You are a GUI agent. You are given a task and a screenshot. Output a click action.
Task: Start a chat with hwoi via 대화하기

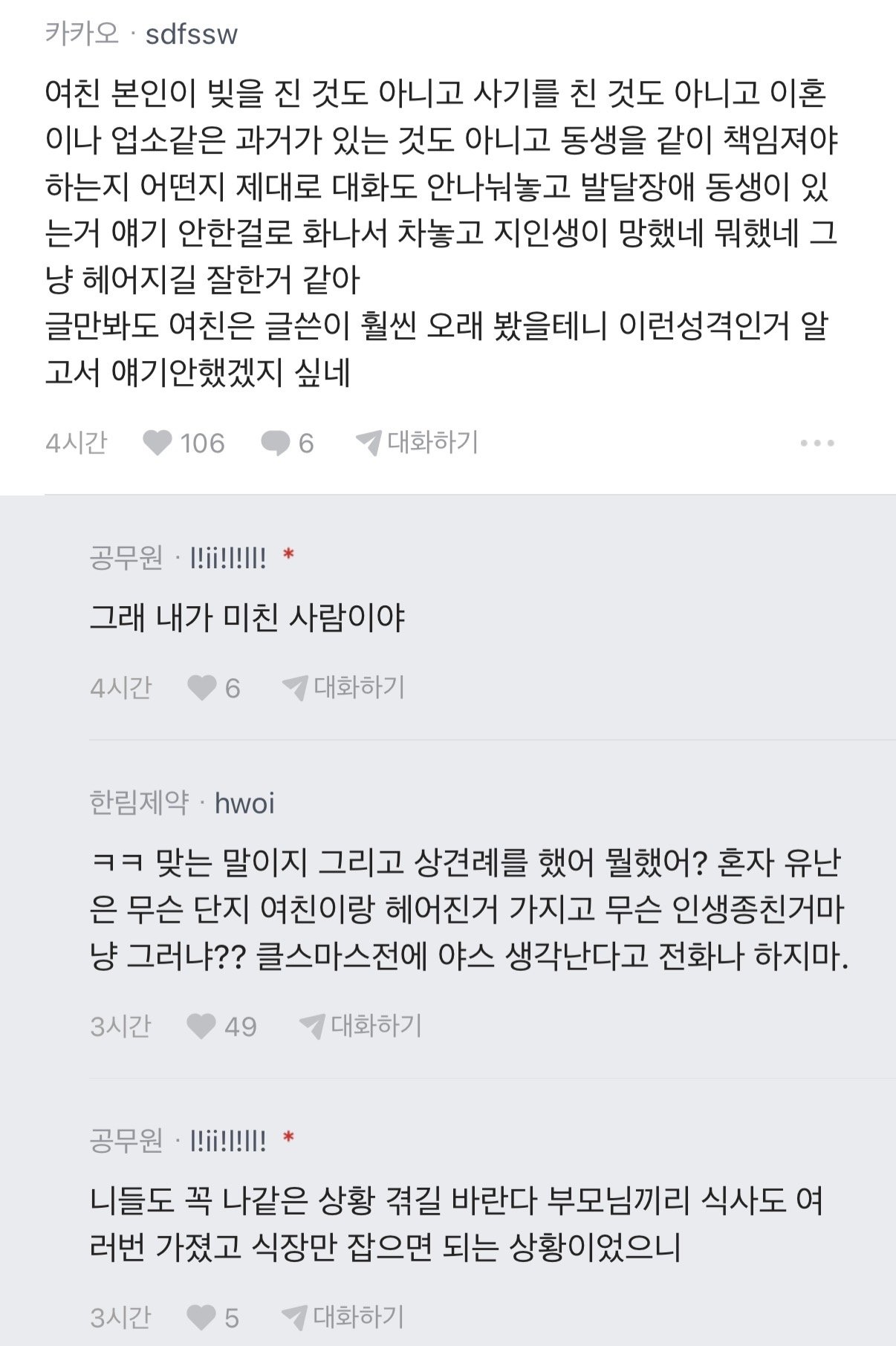pyautogui.click(x=361, y=1027)
